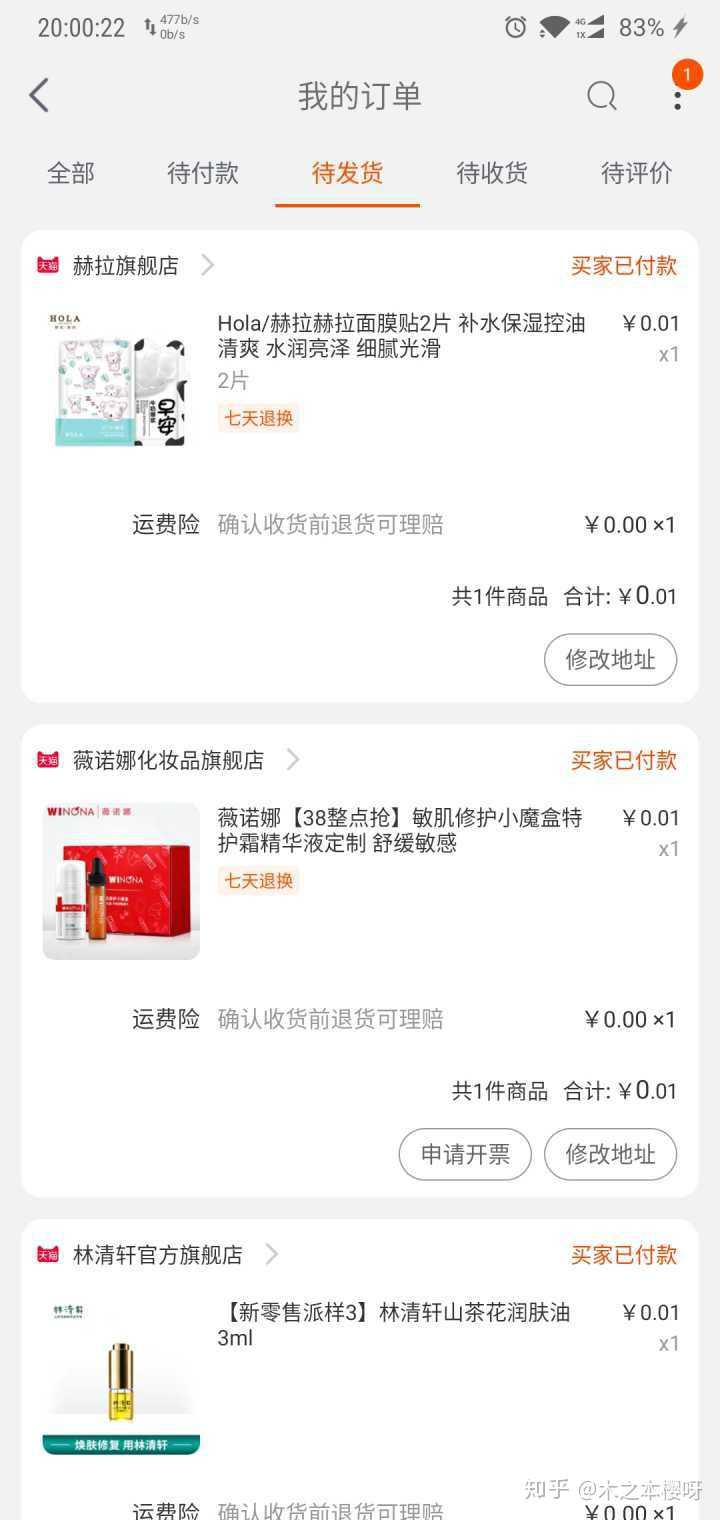The height and width of the screenshot is (1520, 720).
Task: Open the 薇诺娜 敏肌修护小魔盒 order
Action: 400,830
